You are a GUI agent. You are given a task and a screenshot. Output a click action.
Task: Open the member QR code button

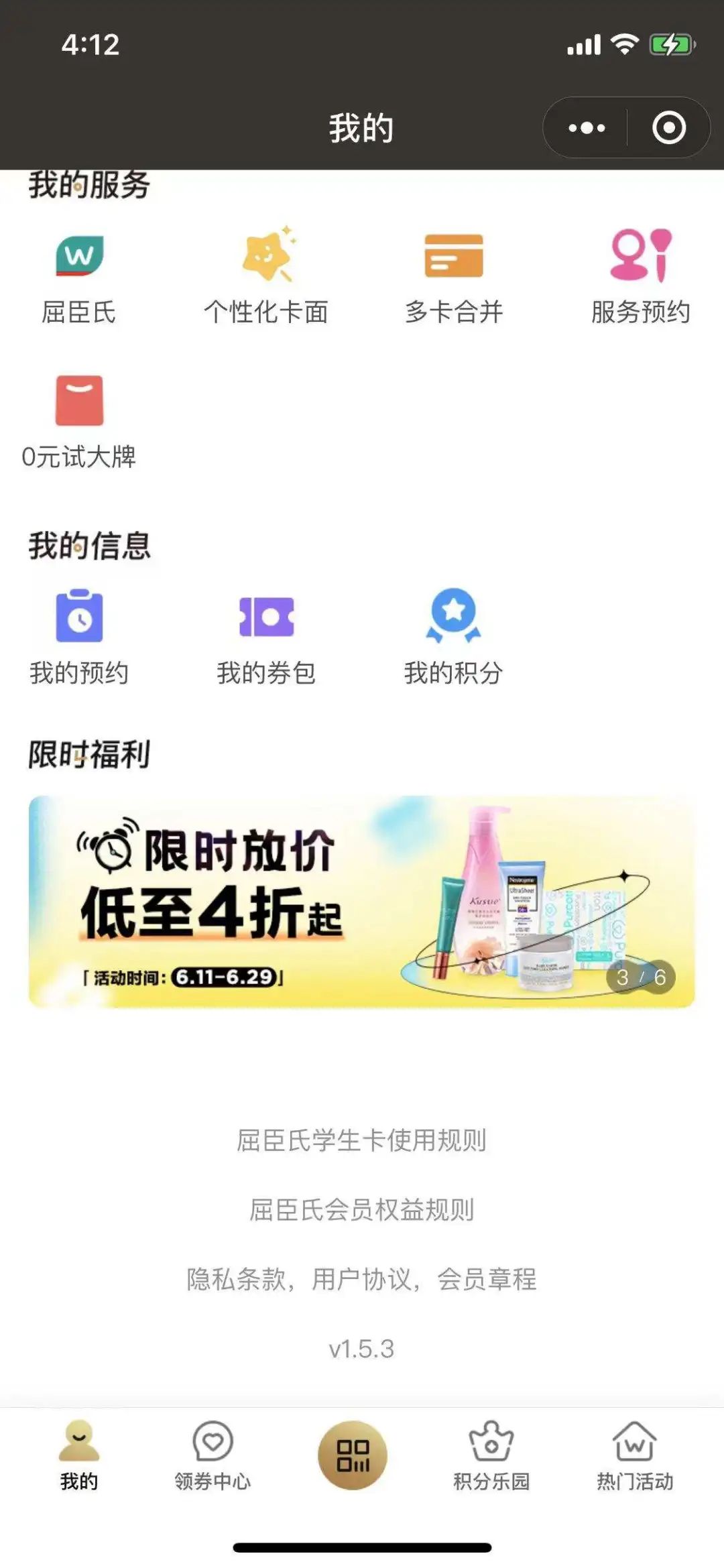(x=353, y=1455)
